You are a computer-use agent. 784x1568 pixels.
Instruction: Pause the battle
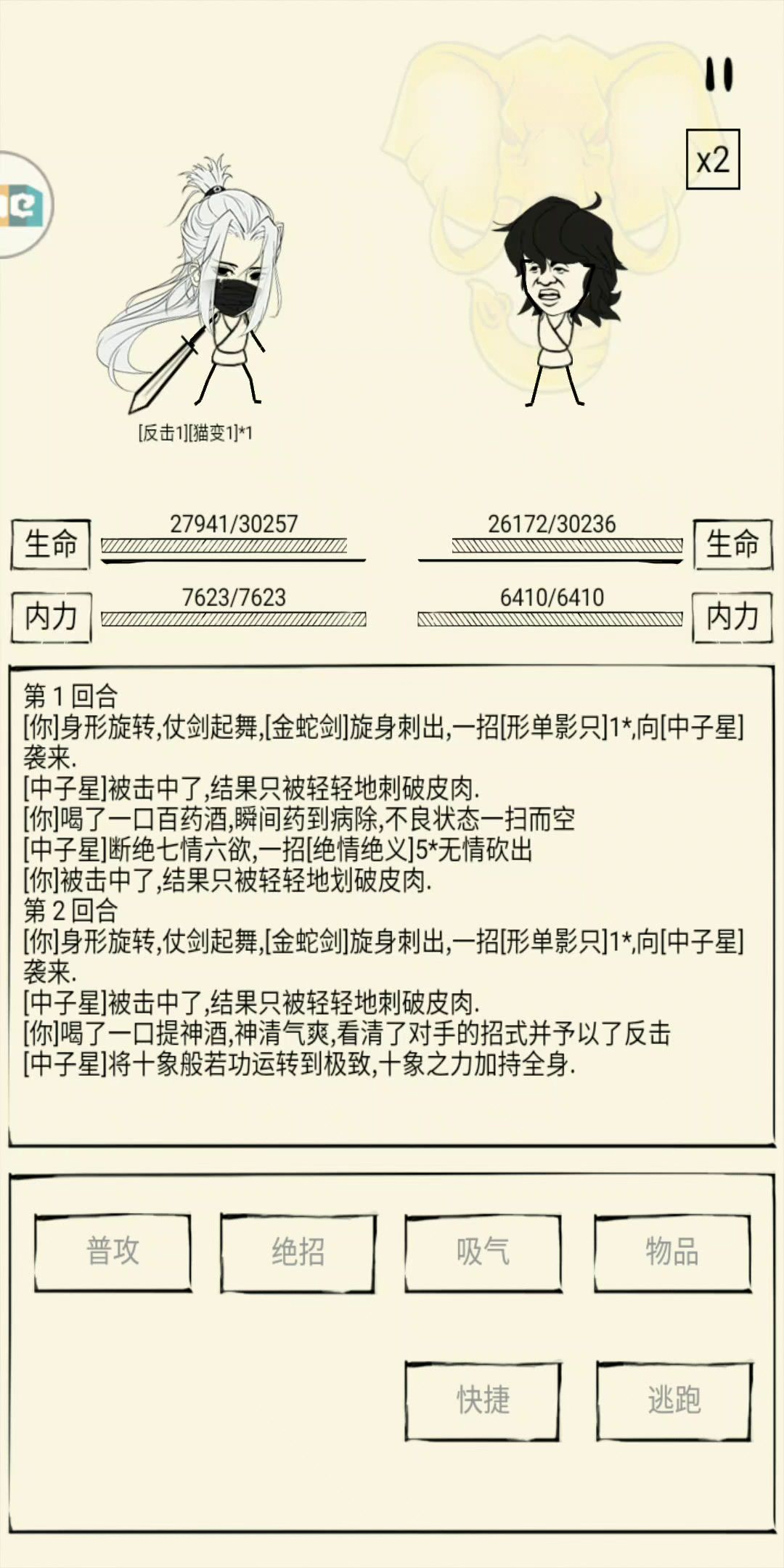pyautogui.click(x=719, y=75)
